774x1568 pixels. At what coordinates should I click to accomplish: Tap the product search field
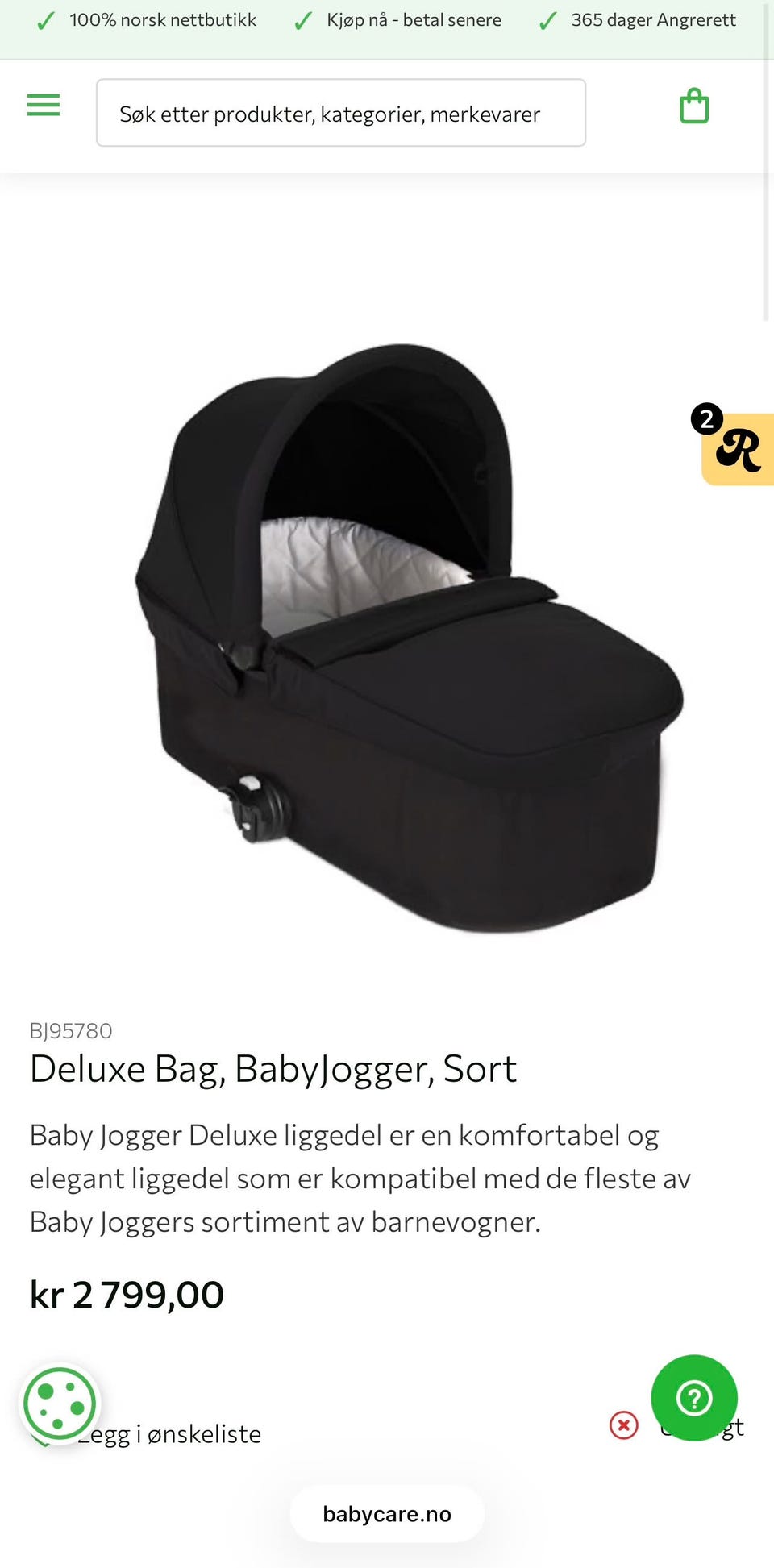point(341,113)
